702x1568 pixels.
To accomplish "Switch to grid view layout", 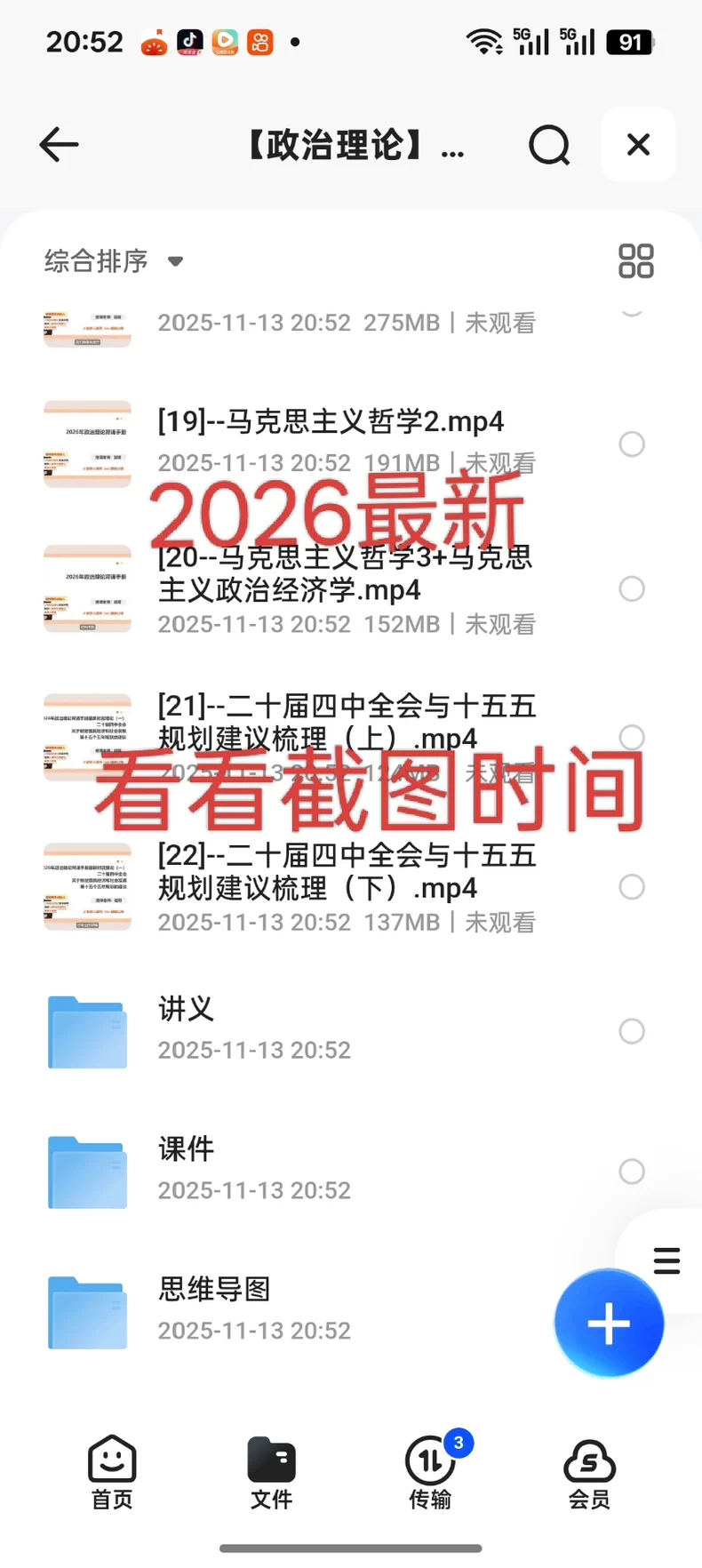I will [636, 260].
